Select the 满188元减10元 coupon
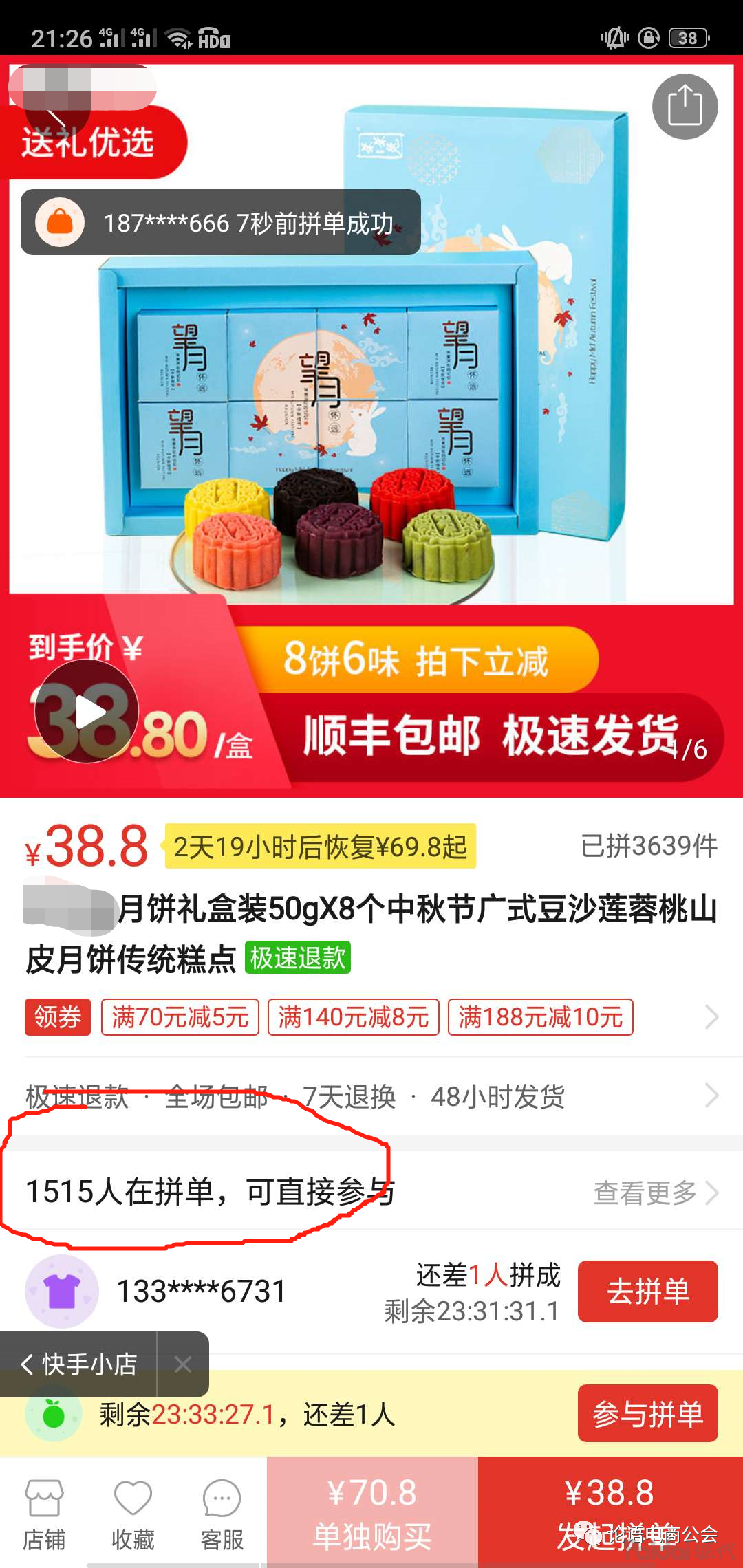 (541, 1016)
